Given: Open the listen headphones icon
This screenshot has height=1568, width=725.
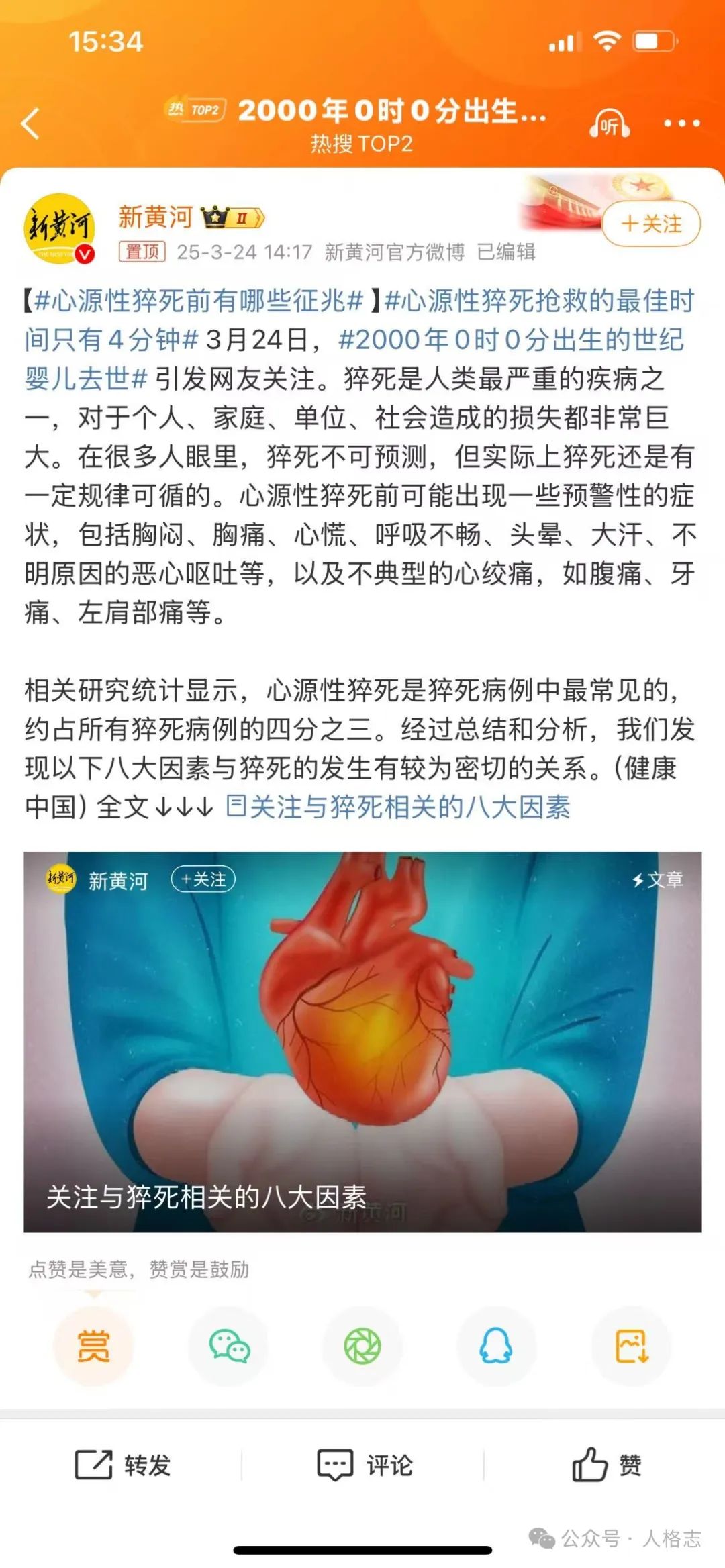Looking at the screenshot, I should tap(610, 124).
